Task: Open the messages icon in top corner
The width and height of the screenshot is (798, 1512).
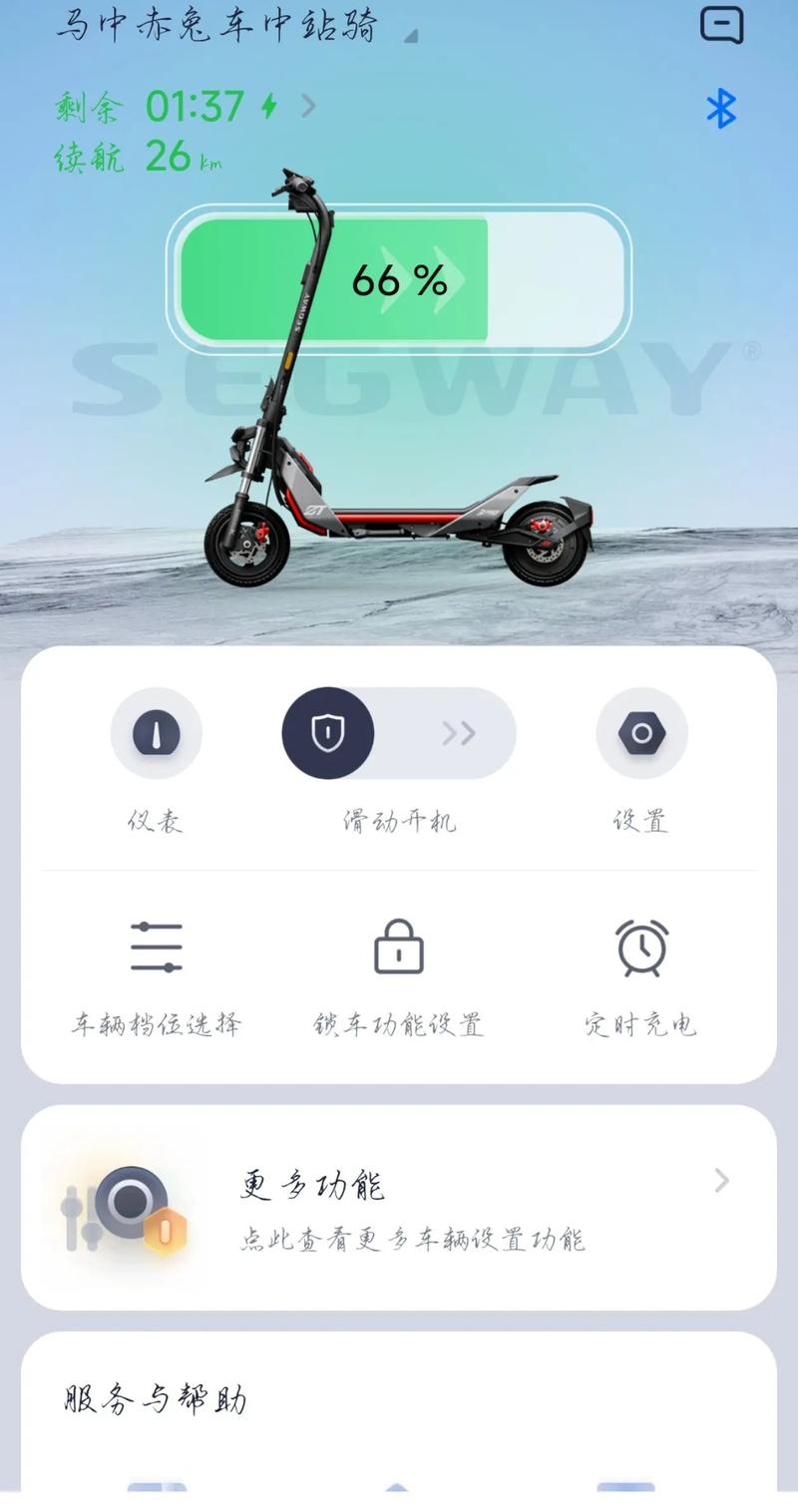Action: pyautogui.click(x=721, y=24)
